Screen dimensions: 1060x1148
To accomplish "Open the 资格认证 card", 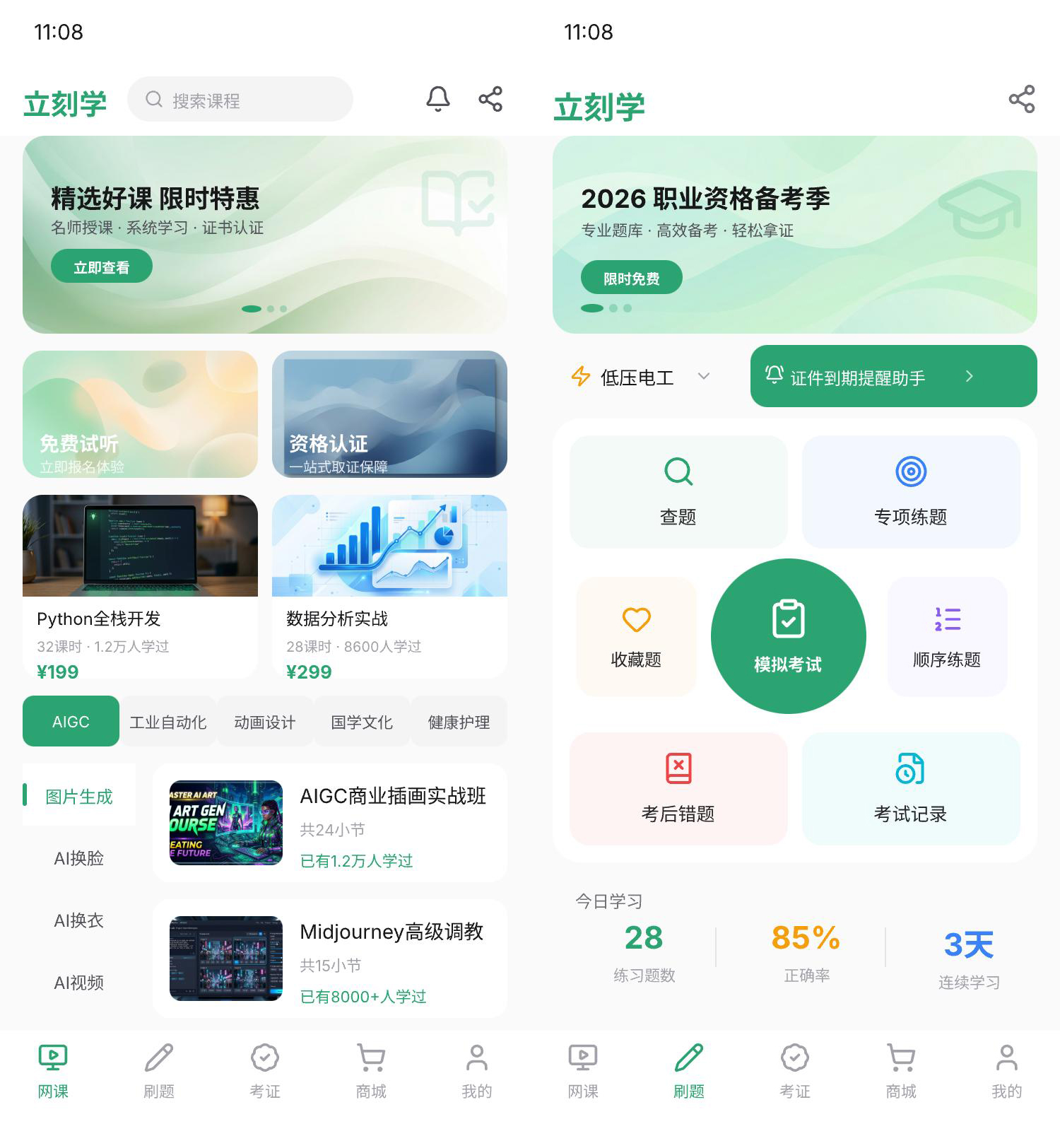I will click(389, 414).
